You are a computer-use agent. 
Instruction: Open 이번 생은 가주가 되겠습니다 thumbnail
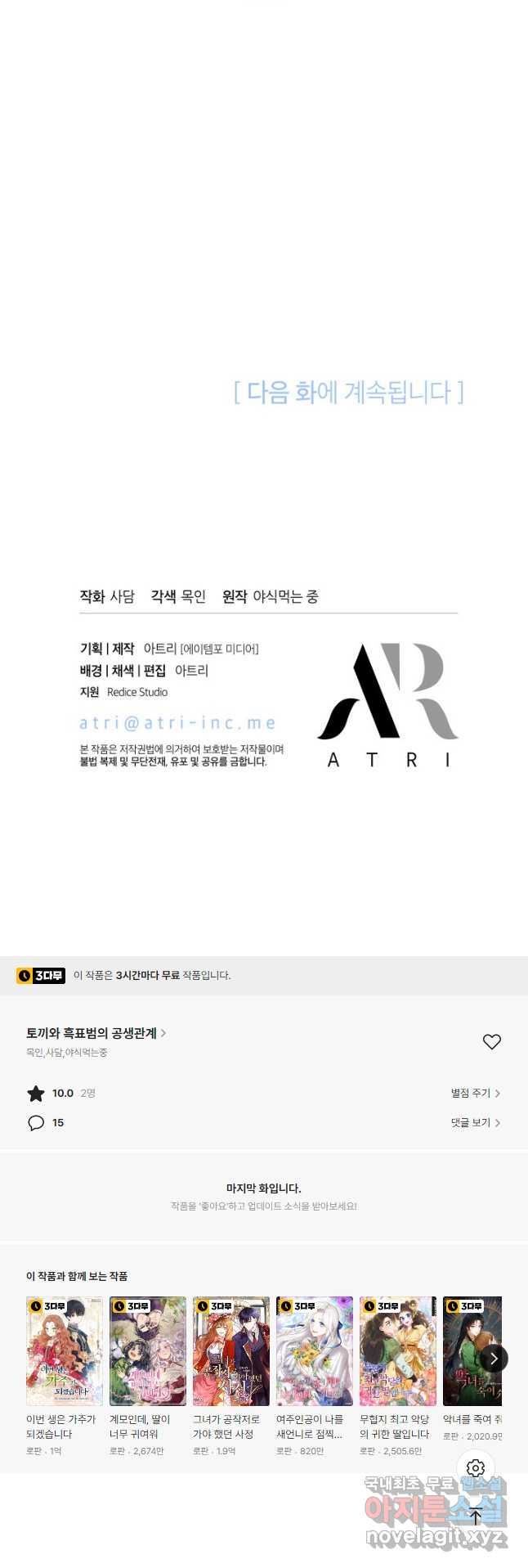[x=65, y=1350]
